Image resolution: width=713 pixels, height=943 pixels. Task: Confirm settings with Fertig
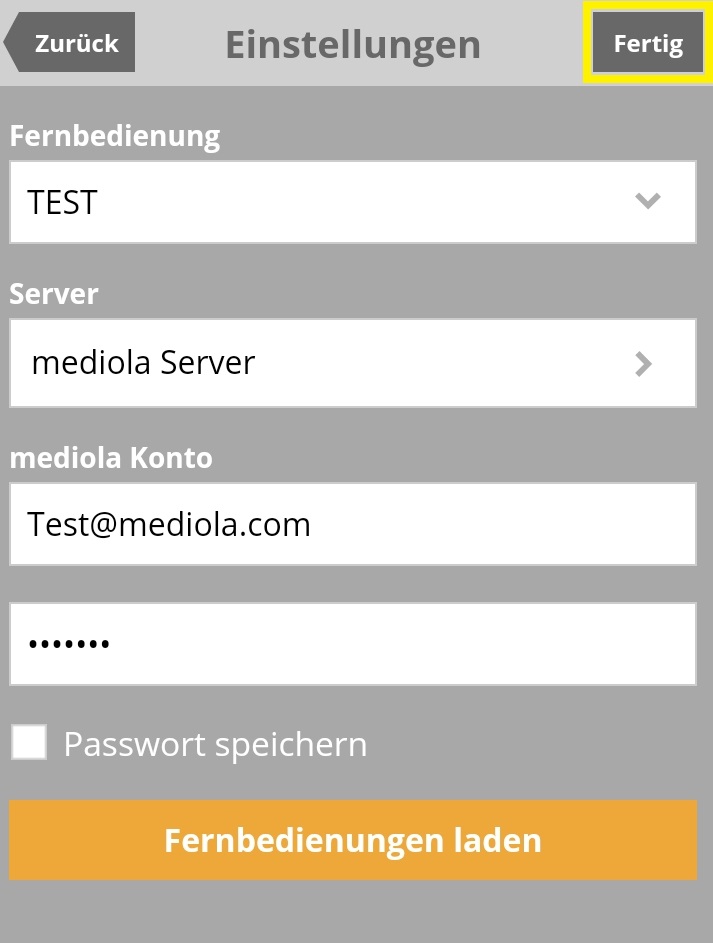pyautogui.click(x=647, y=44)
